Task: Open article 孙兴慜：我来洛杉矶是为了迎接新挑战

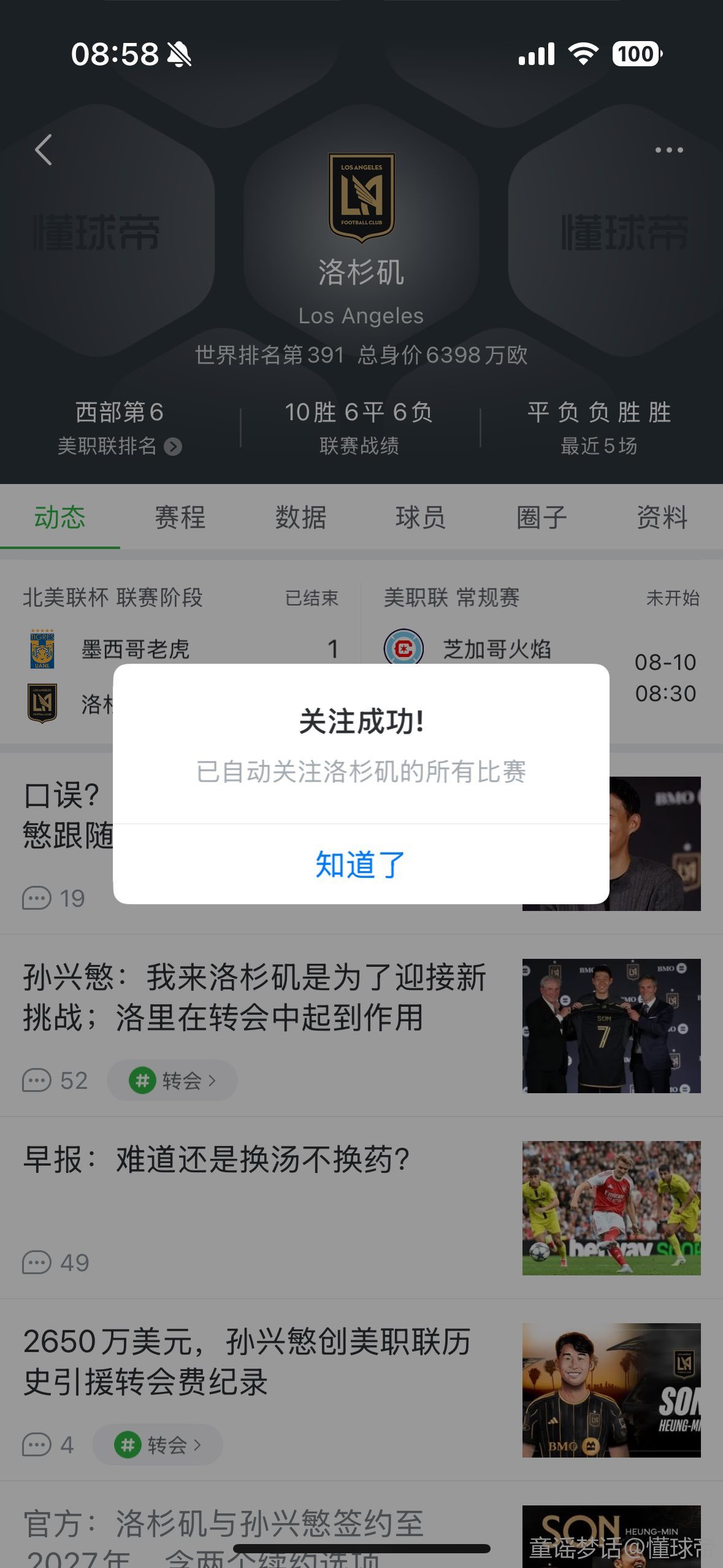Action: point(254,997)
